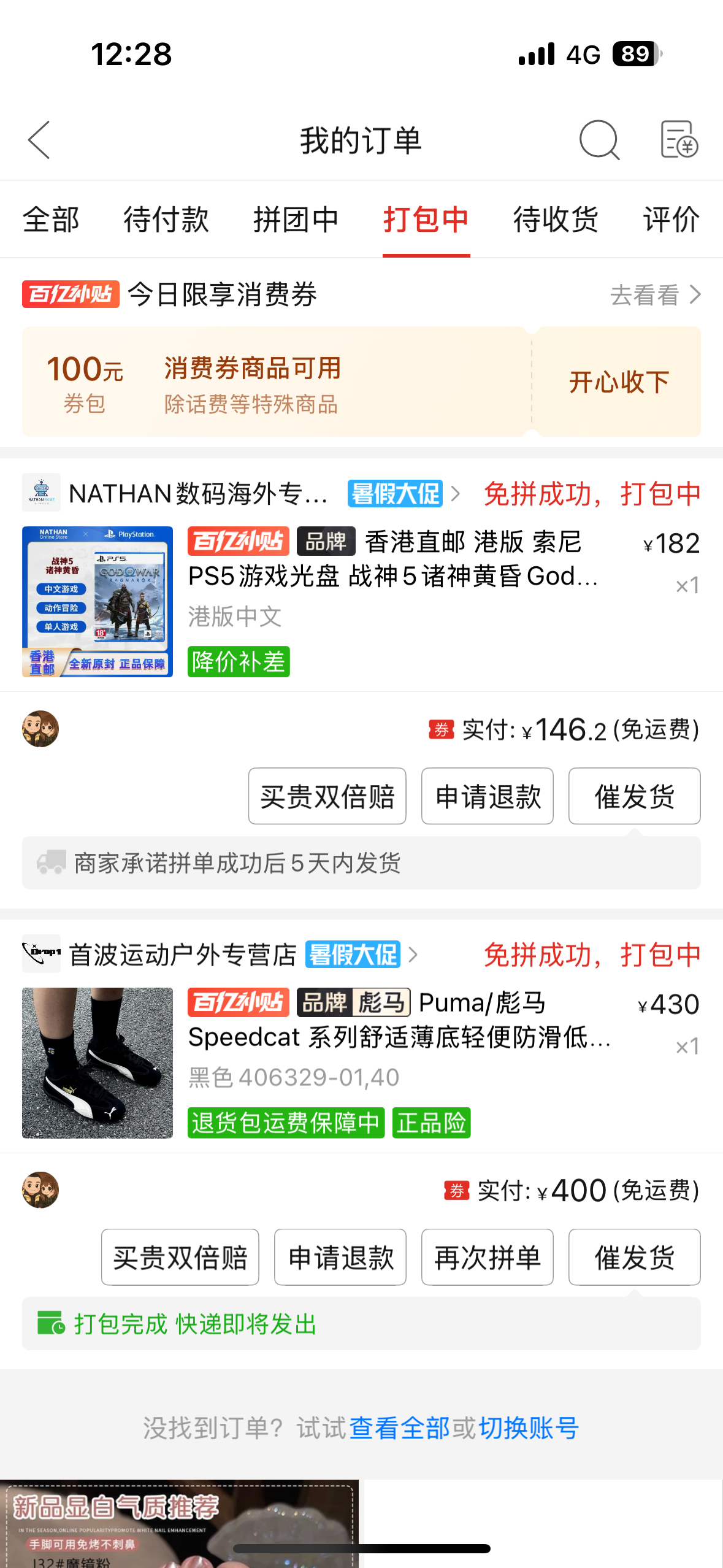Switch to the 待收货 tab
The height and width of the screenshot is (1568, 723).
556,220
